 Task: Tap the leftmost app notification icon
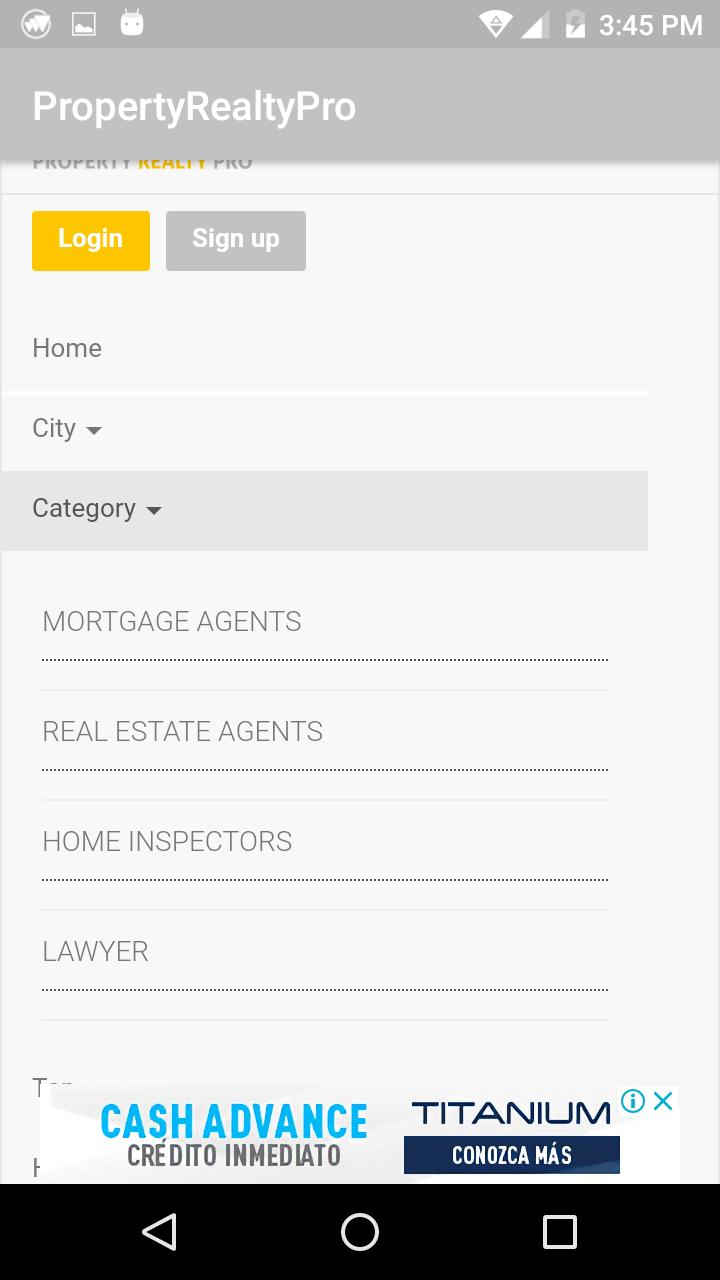36,25
